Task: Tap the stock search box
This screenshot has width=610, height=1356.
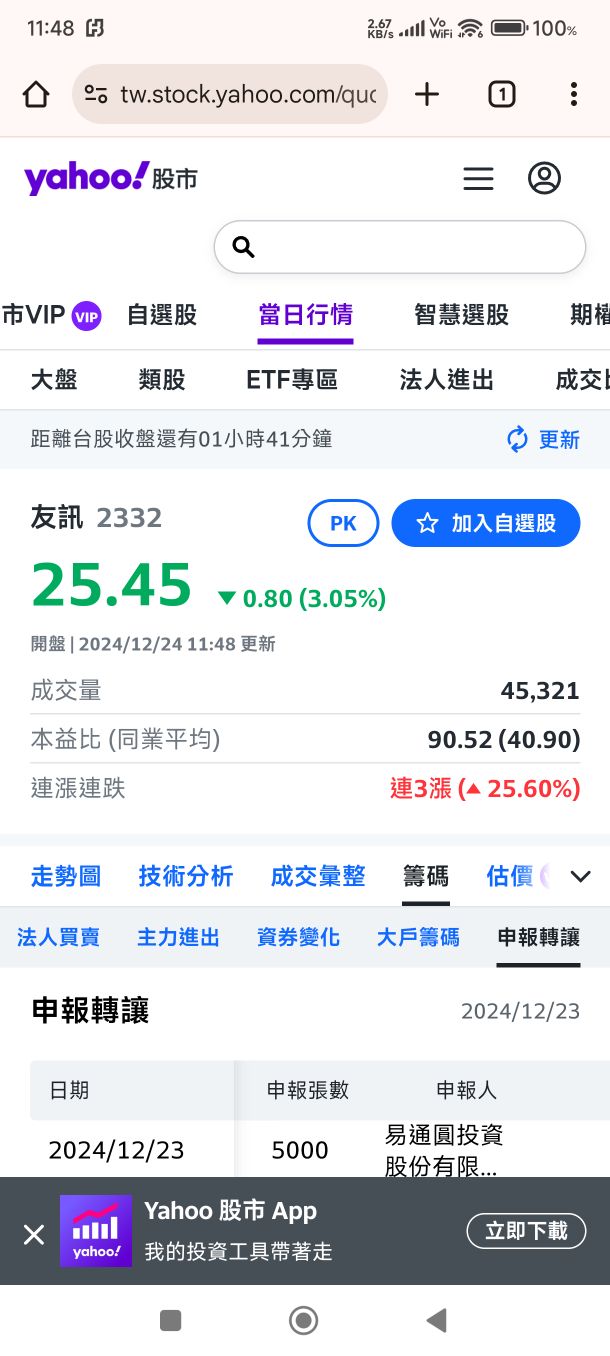Action: (400, 247)
